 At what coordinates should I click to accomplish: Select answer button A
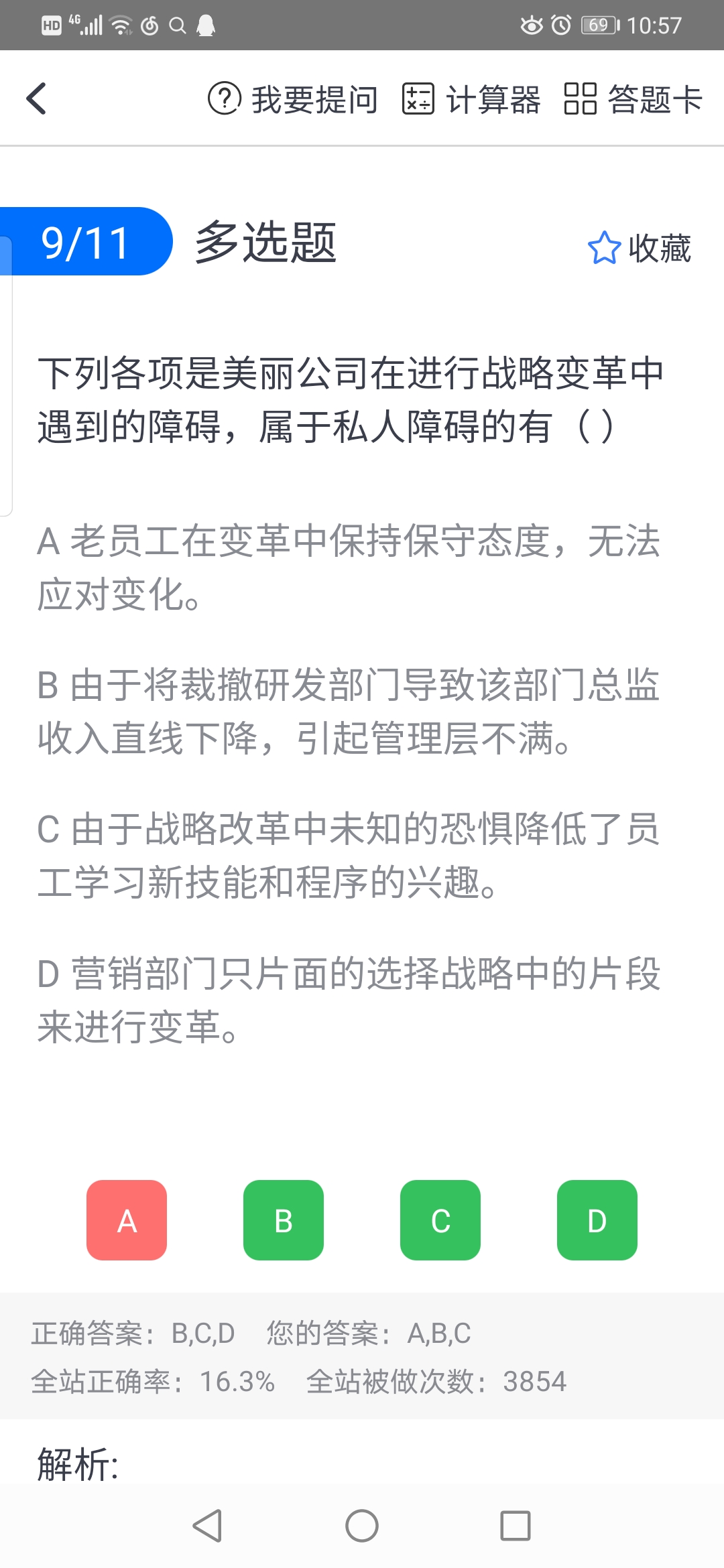pyautogui.click(x=127, y=1220)
